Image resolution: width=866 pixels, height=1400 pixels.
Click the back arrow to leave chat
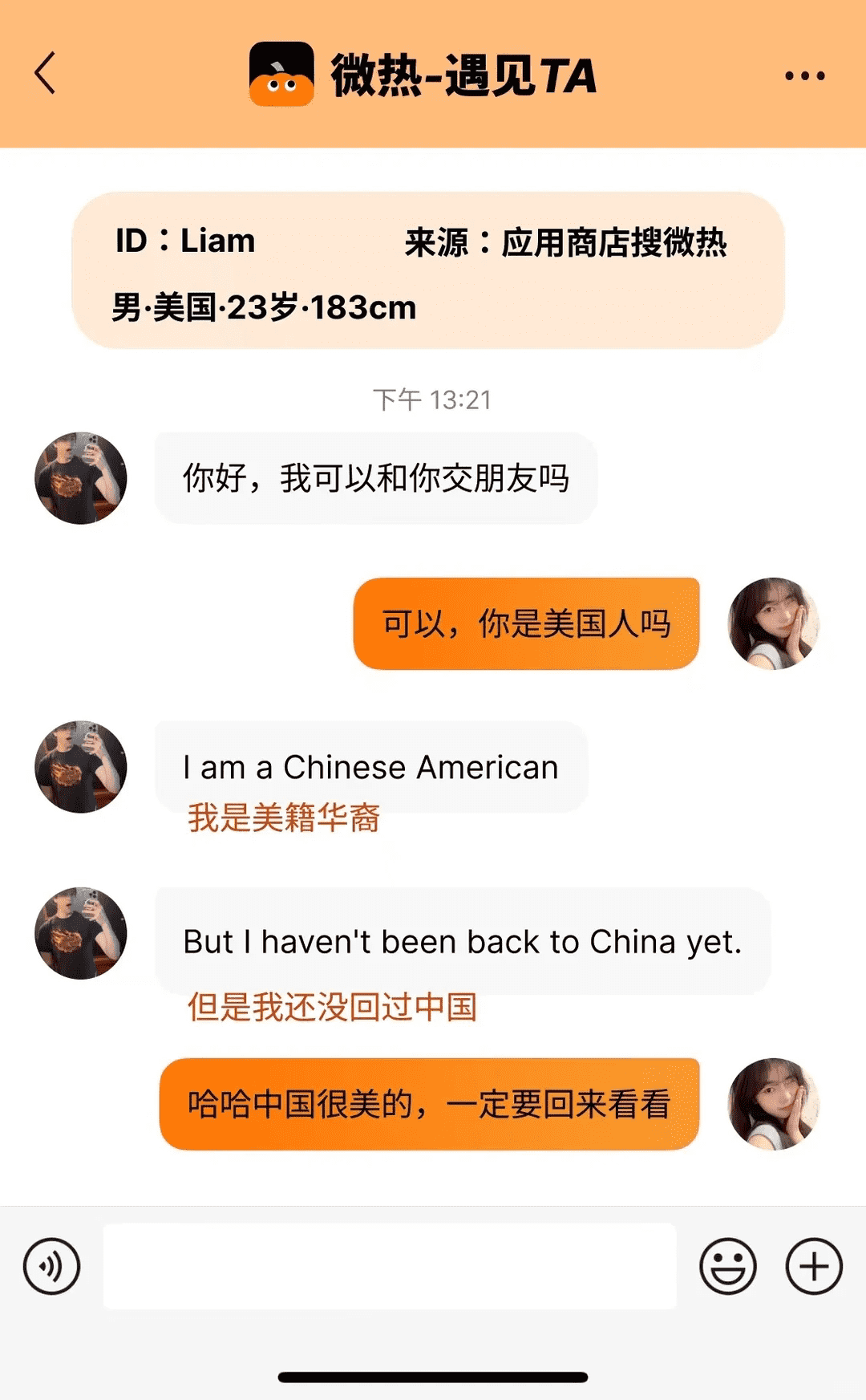point(44,74)
